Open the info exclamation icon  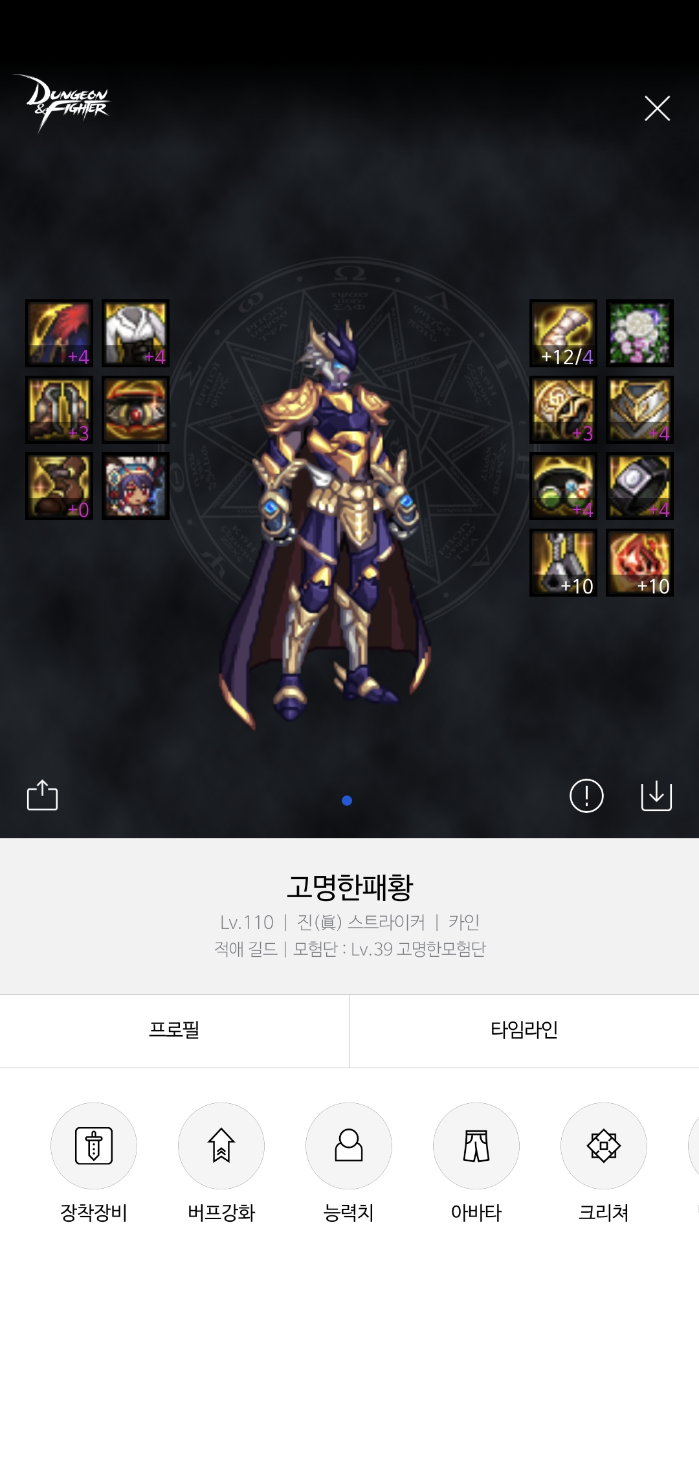coord(586,796)
